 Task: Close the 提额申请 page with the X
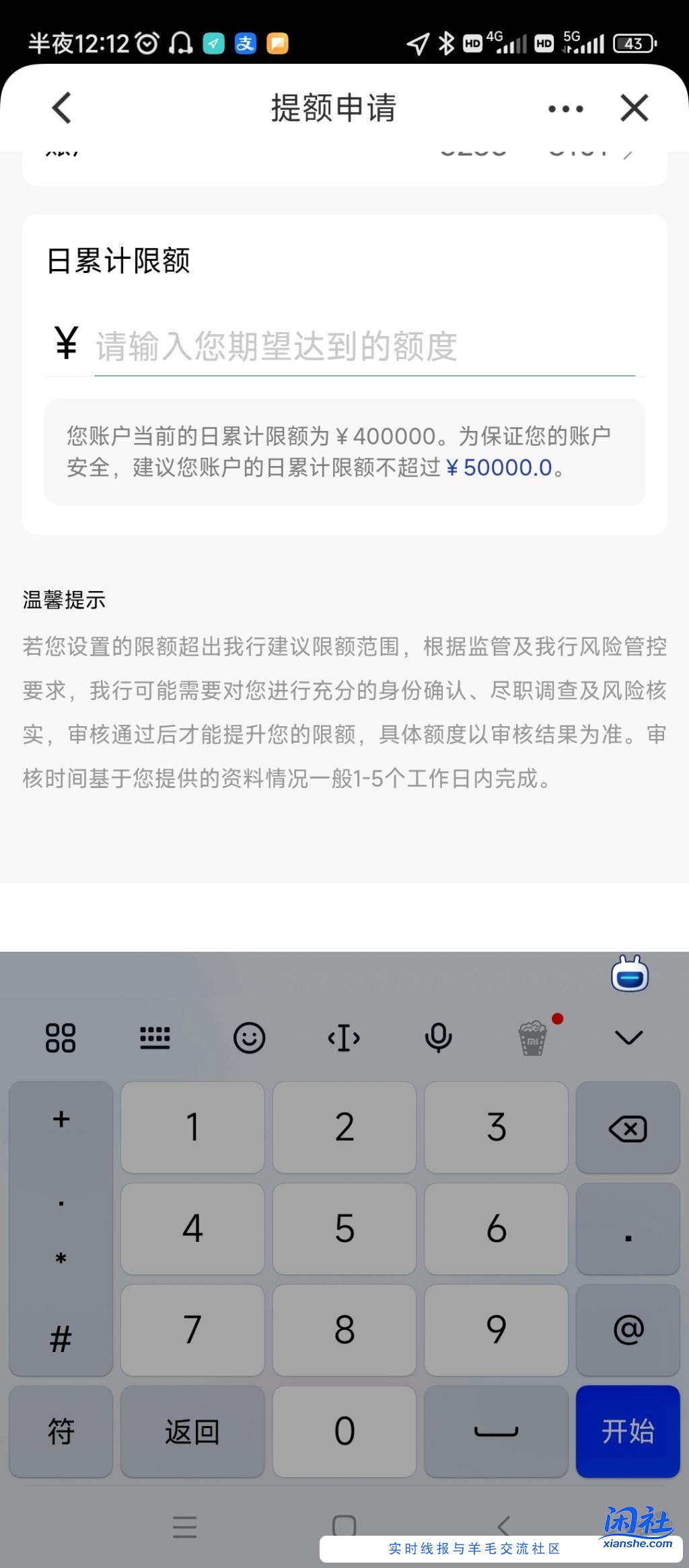[633, 108]
